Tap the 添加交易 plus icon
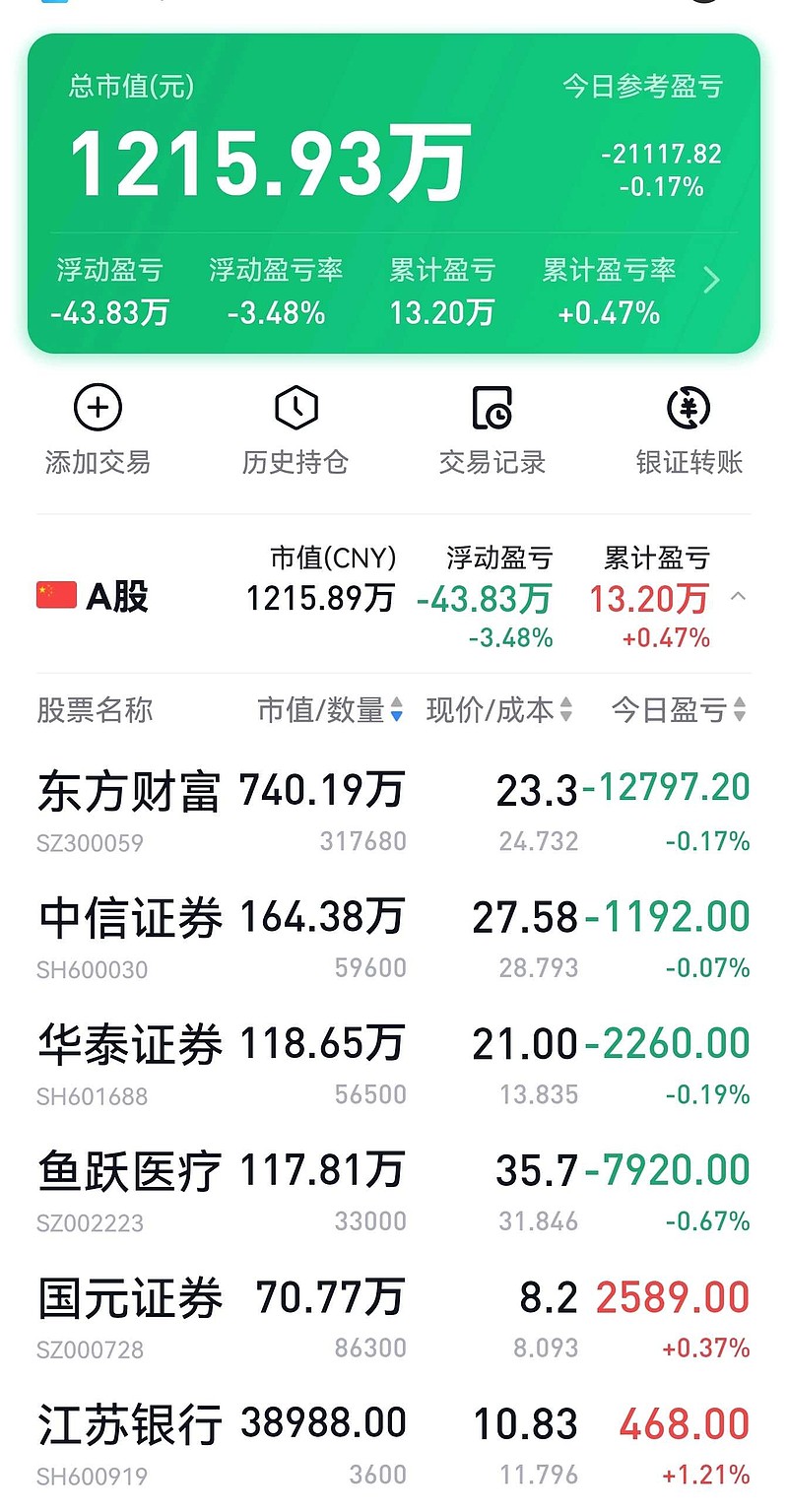 pos(97,407)
